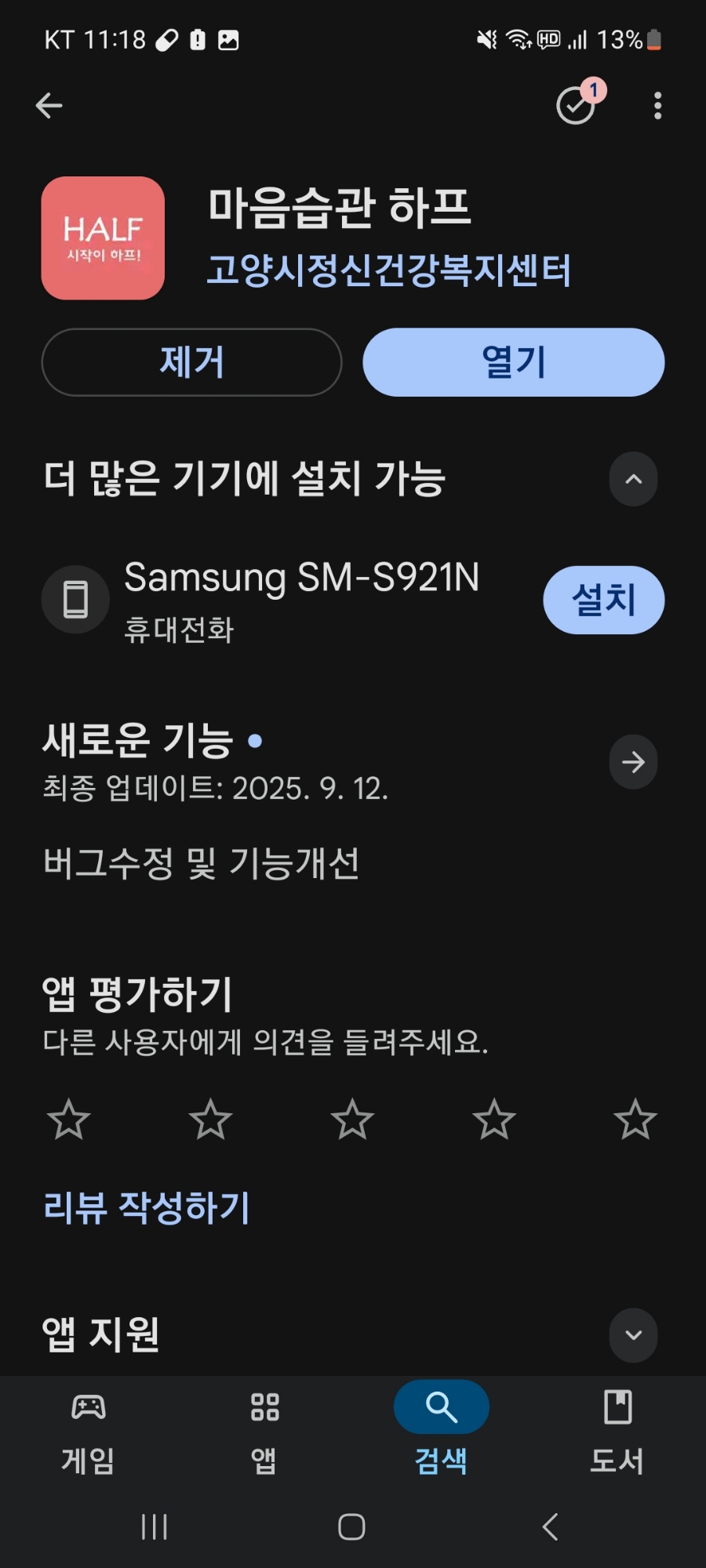Open recent apps from navigation bar
The image size is (706, 1568).
pyautogui.click(x=155, y=1526)
